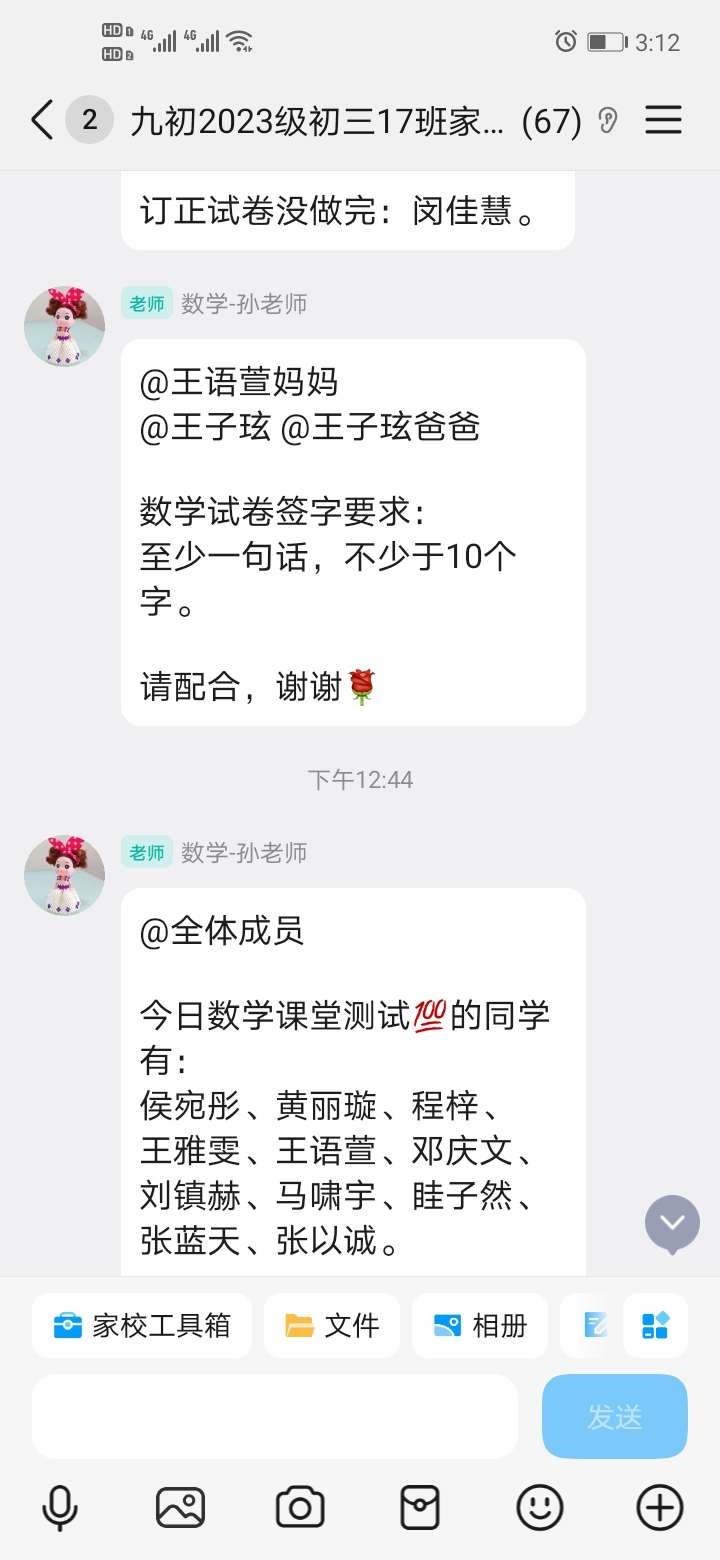Start voice input with the microphone
This screenshot has width=720, height=1560.
click(60, 1507)
